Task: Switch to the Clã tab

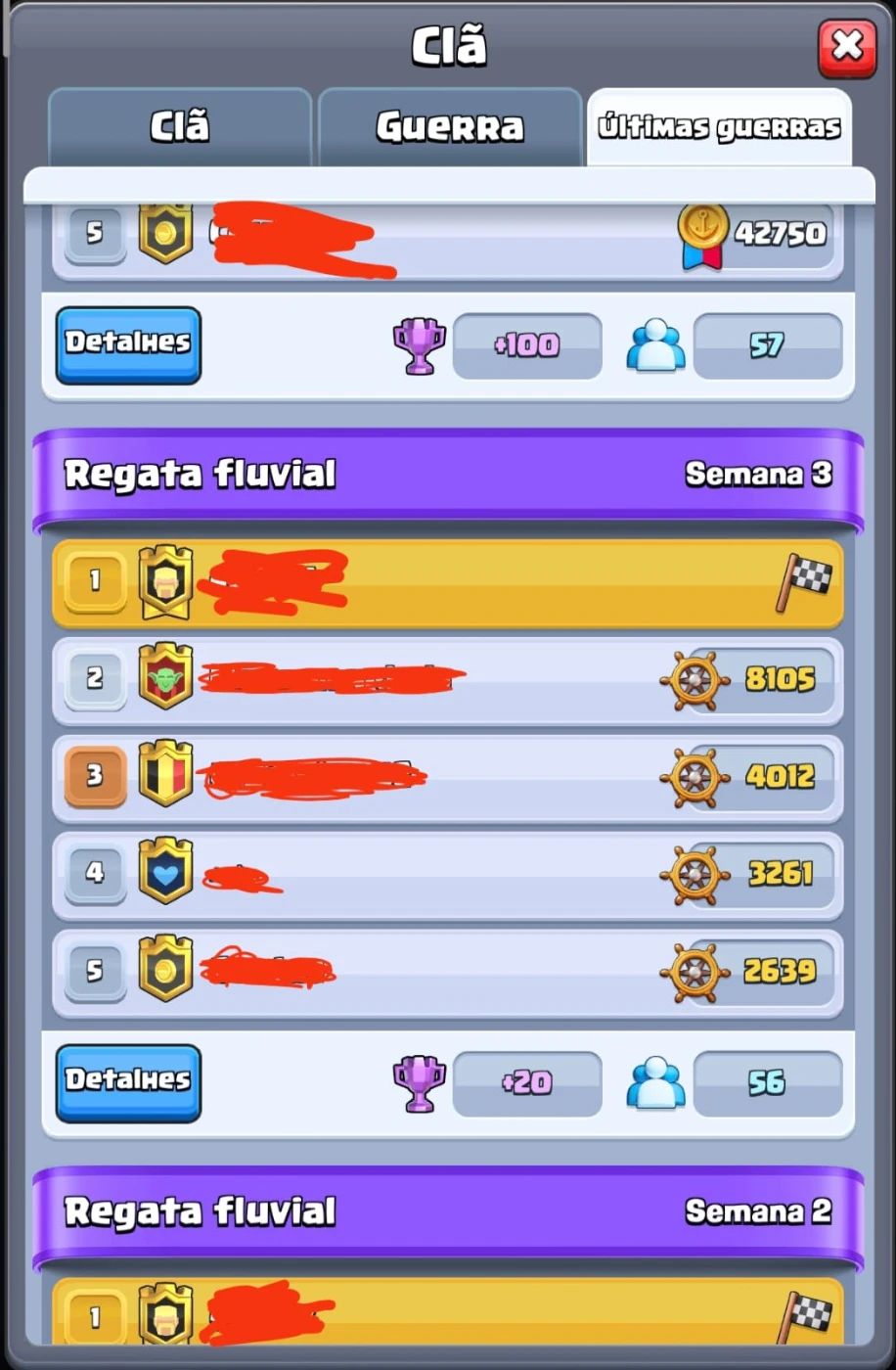Action: (180, 127)
